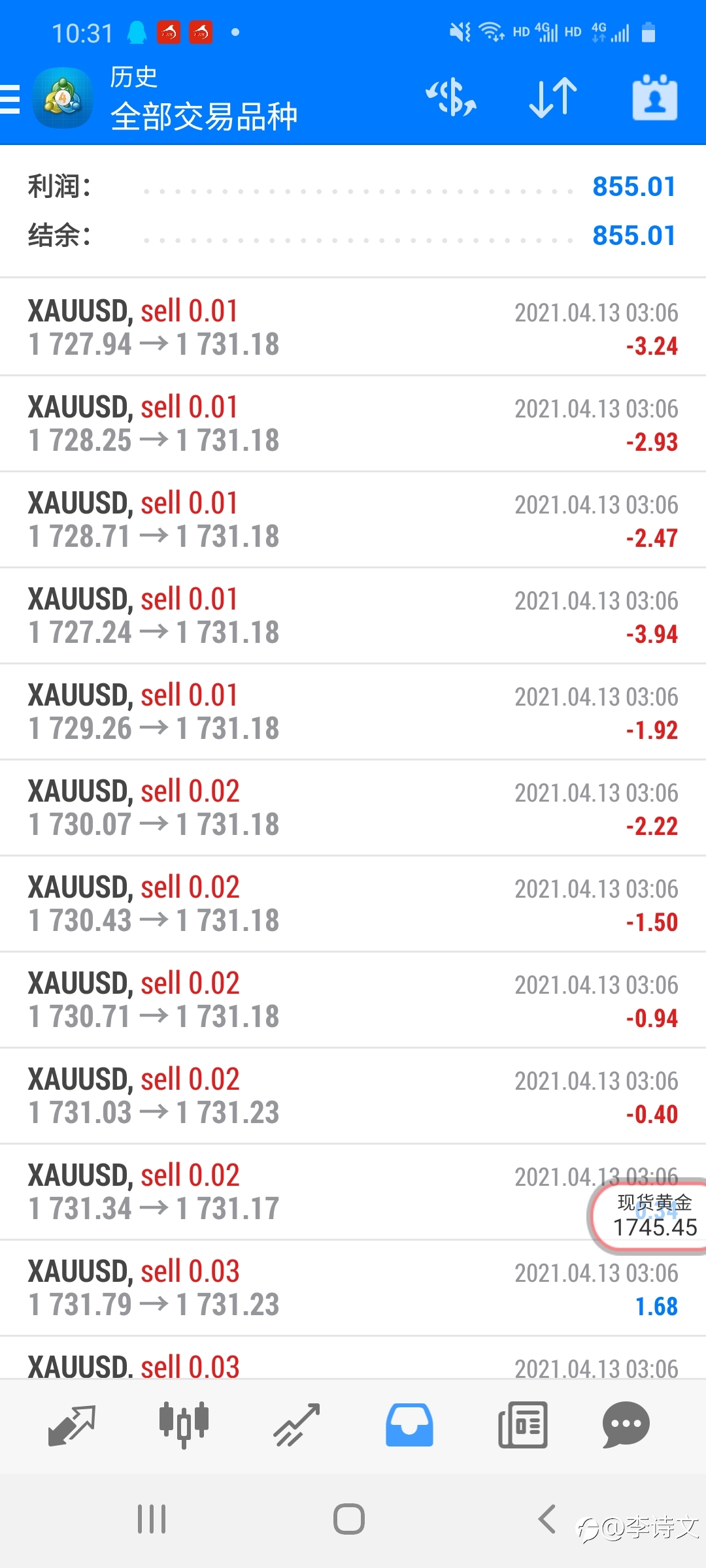Image resolution: width=706 pixels, height=1568 pixels.
Task: Open the trade with loss -3.24
Action: click(x=353, y=327)
